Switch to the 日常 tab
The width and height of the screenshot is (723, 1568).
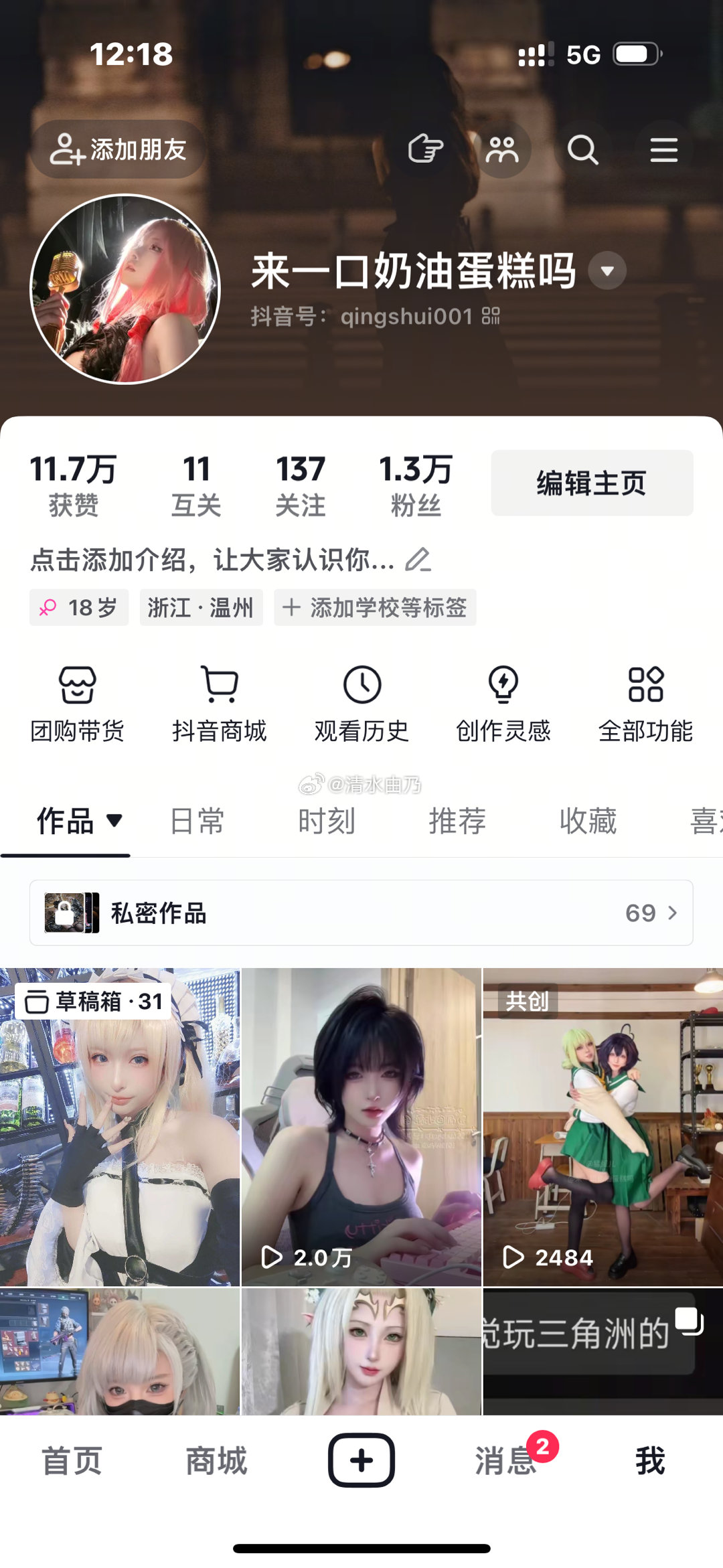197,821
